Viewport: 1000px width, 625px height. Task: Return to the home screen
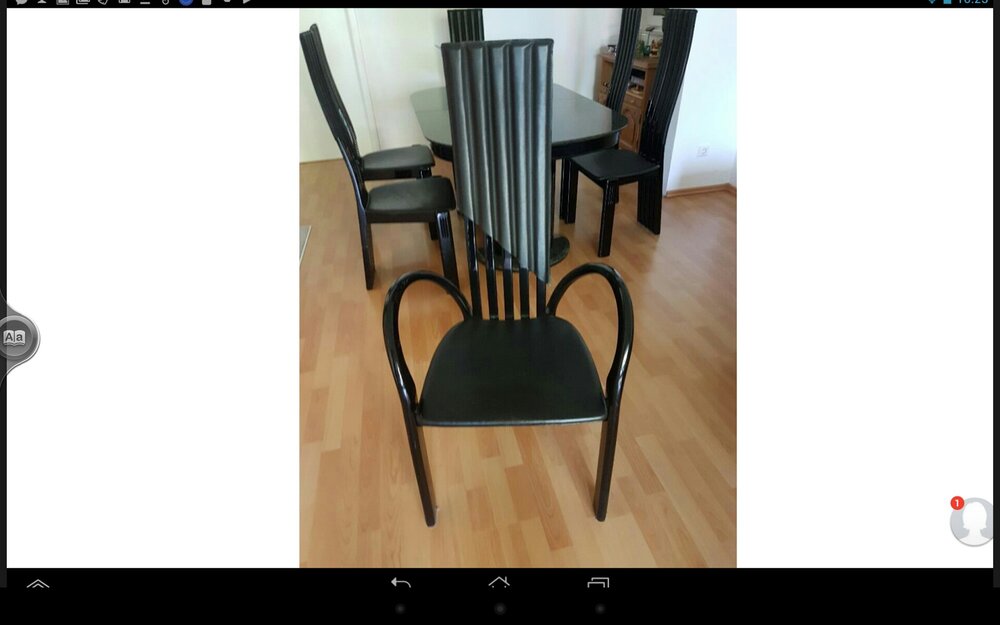499,582
